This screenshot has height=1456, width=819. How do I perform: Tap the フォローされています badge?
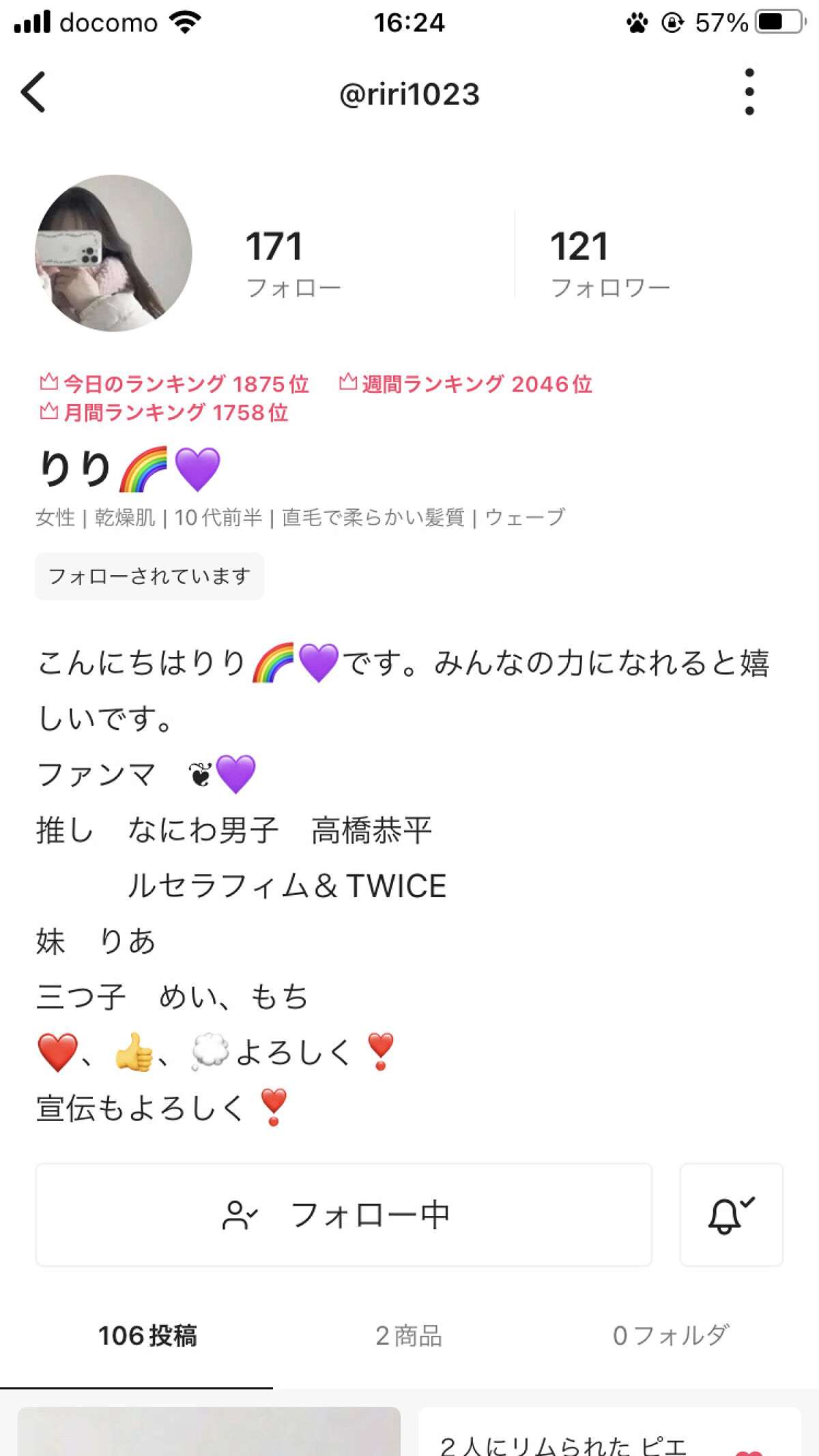click(x=149, y=577)
